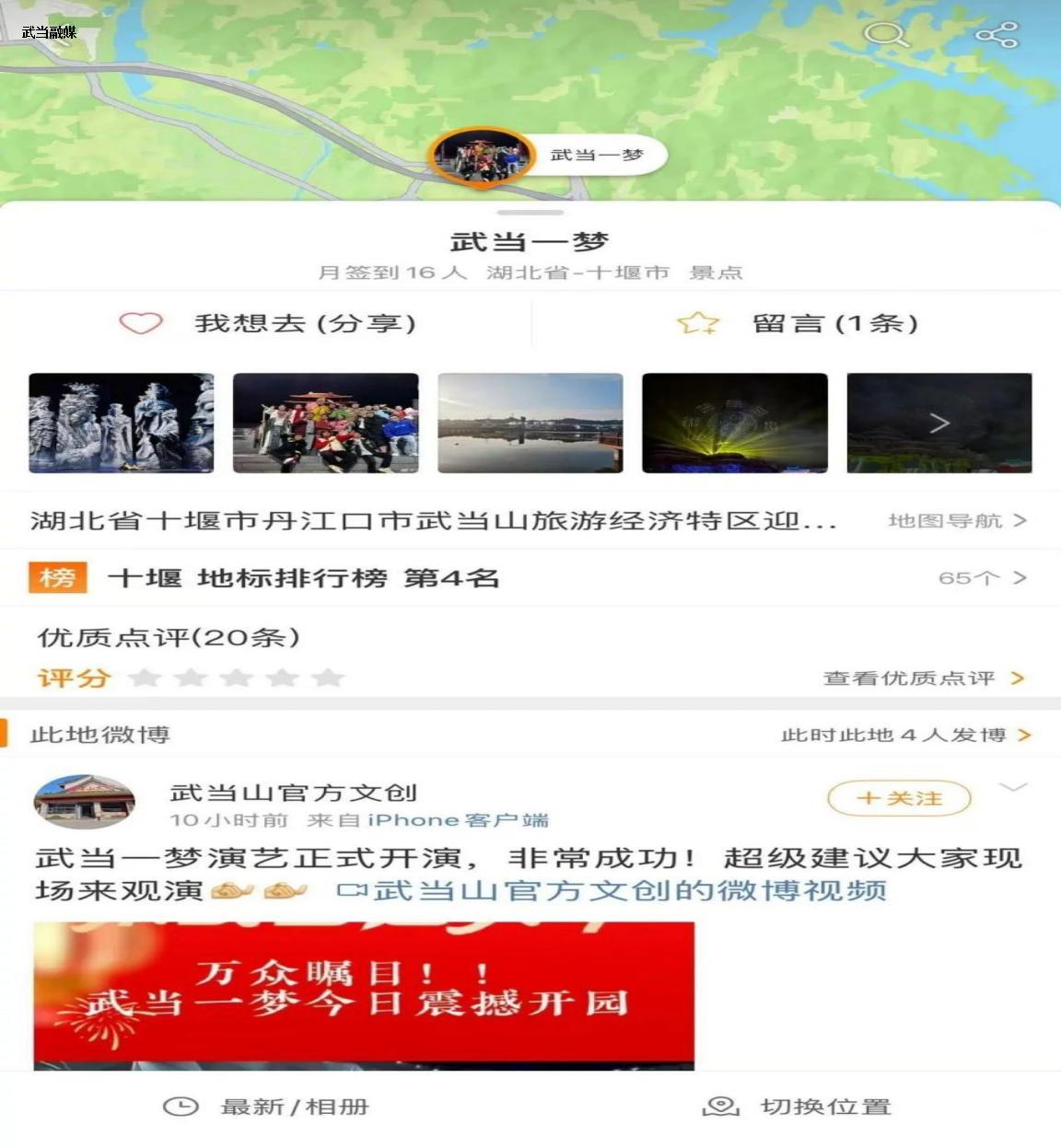Open the stone statues photo

(122, 423)
